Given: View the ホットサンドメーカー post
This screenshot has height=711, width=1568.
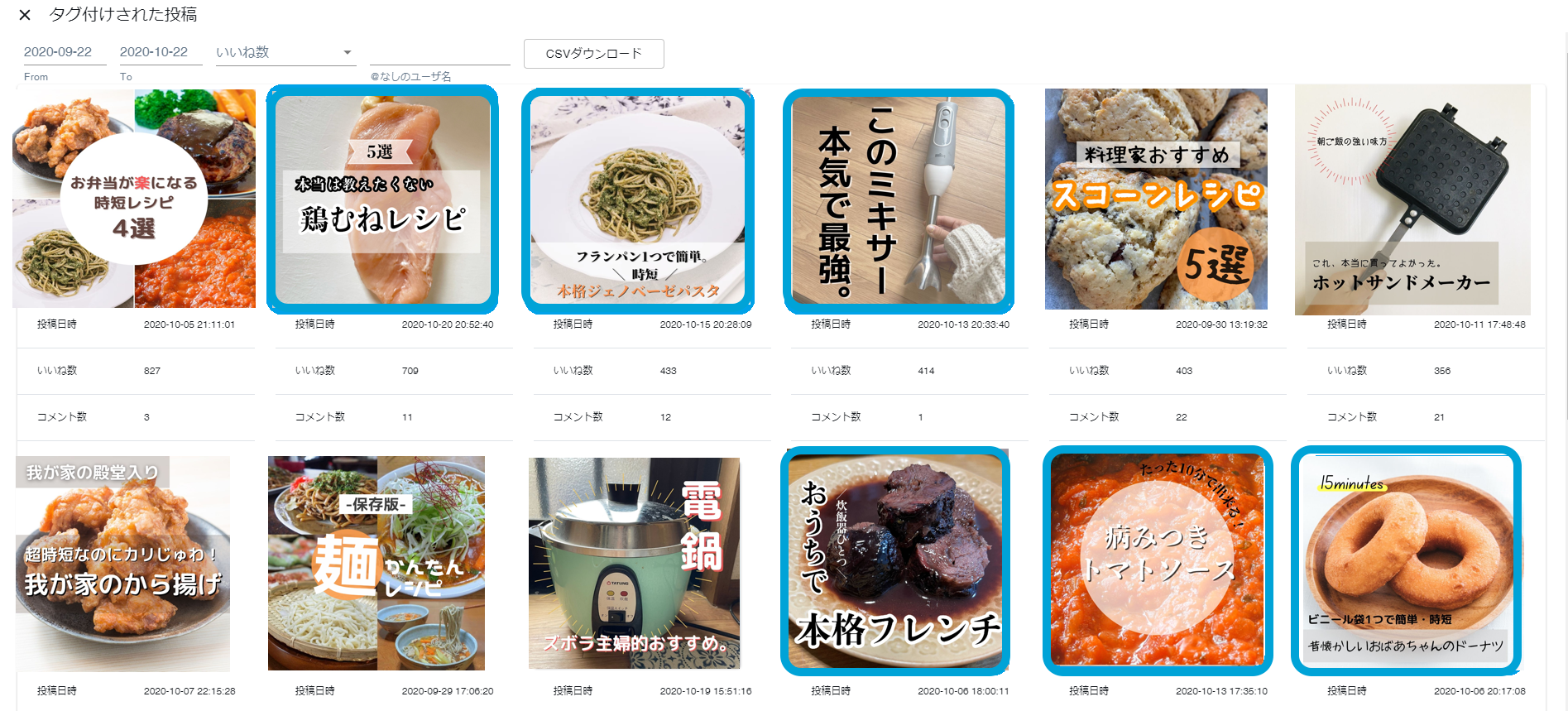Looking at the screenshot, I should click(1412, 199).
